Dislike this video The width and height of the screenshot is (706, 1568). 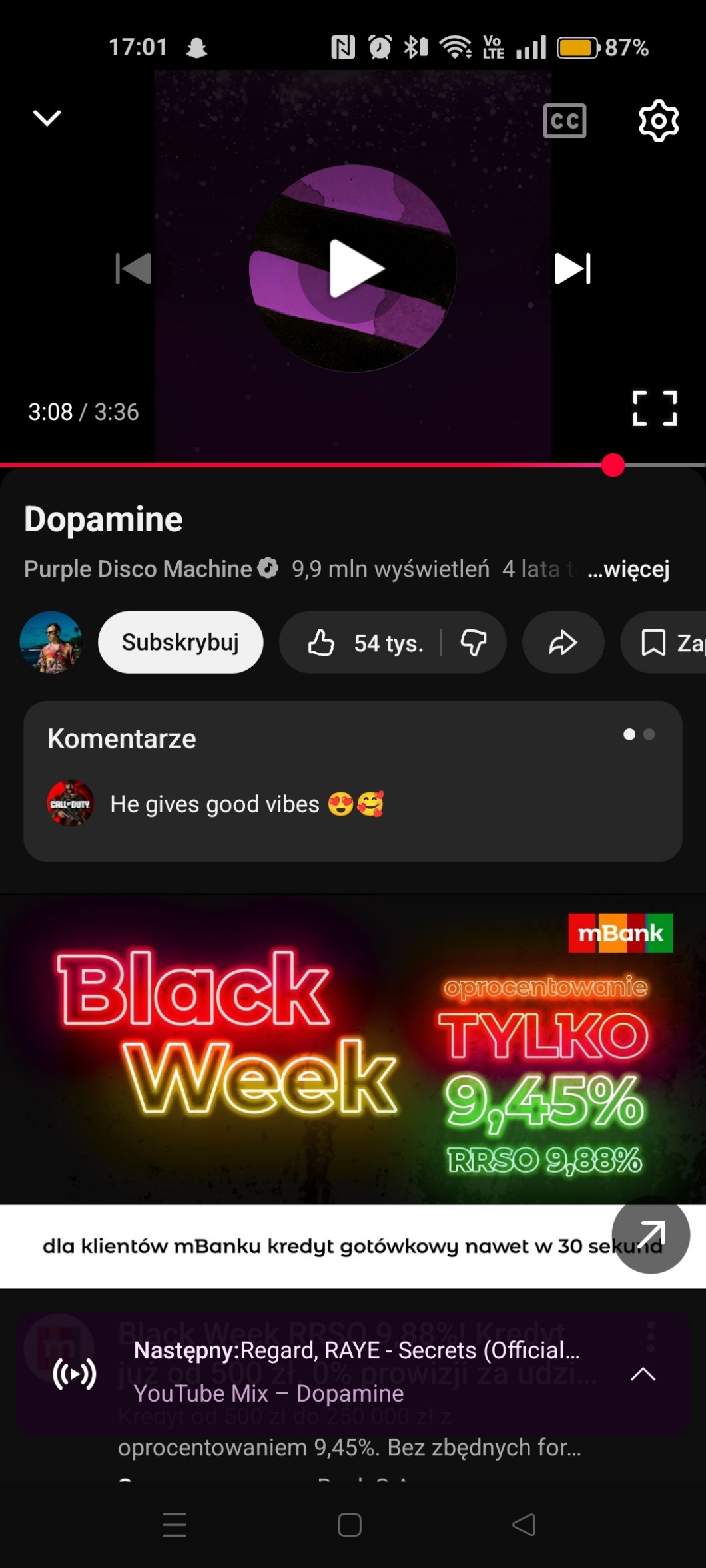pyautogui.click(x=474, y=643)
